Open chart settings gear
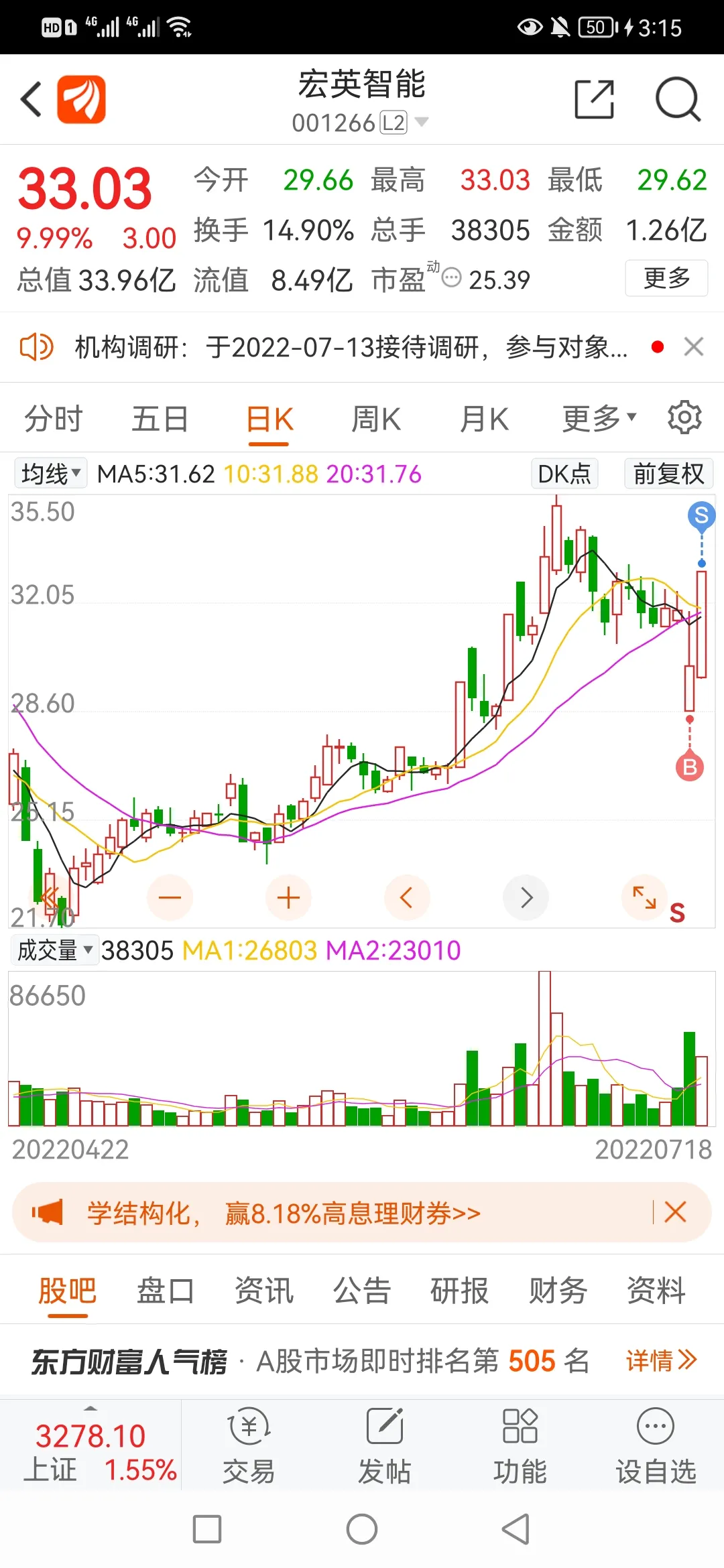This screenshot has height=1568, width=724. (x=684, y=418)
